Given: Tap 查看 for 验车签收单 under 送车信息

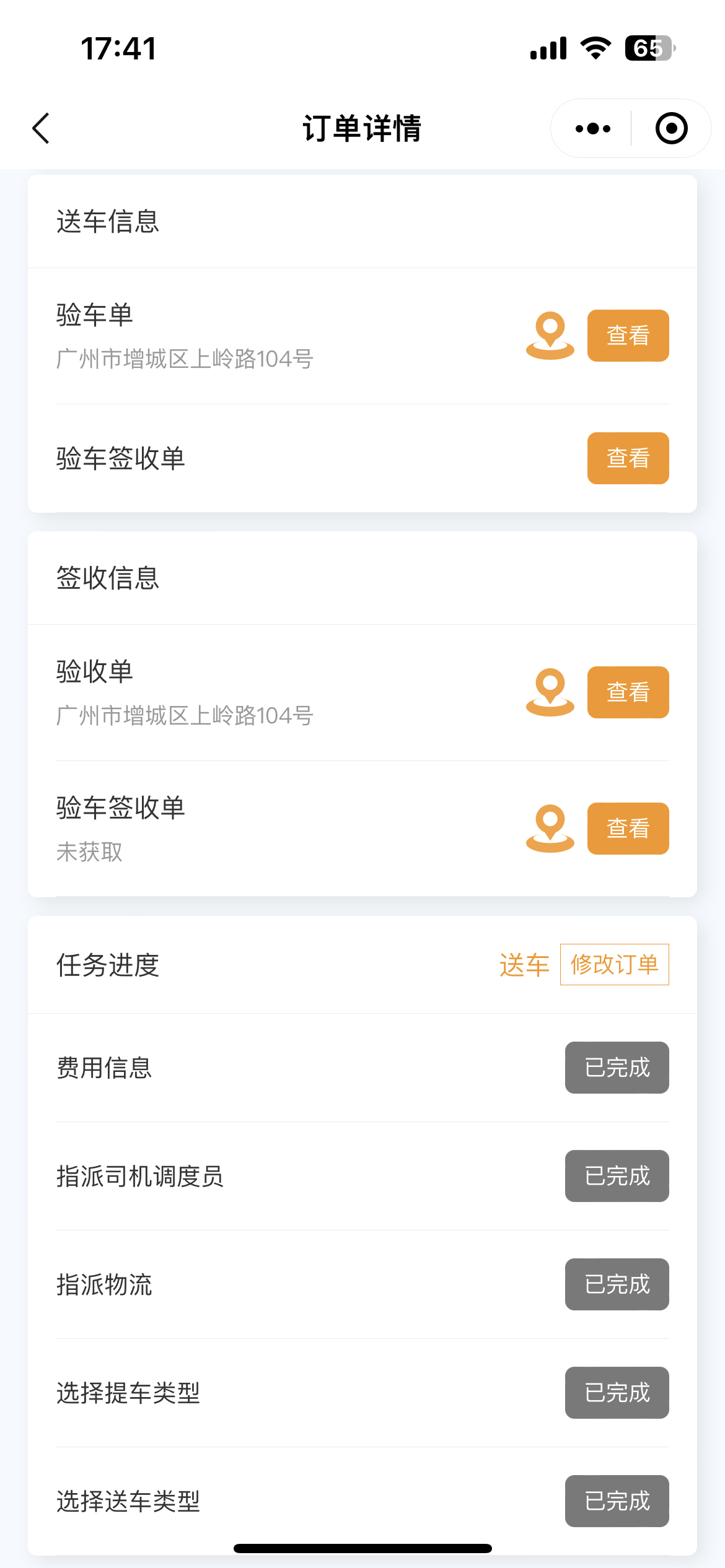Looking at the screenshot, I should coord(628,458).
